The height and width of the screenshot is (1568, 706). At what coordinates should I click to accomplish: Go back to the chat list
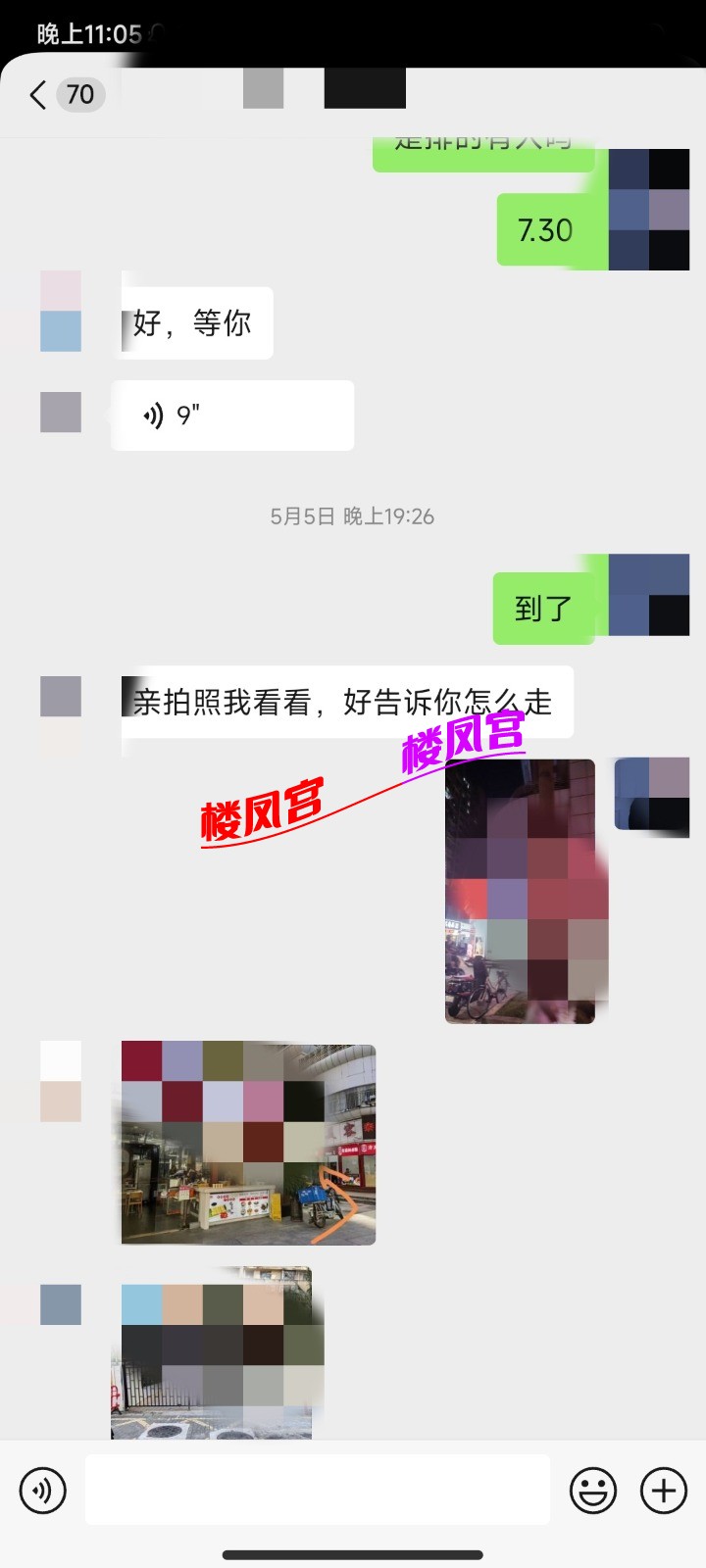39,95
